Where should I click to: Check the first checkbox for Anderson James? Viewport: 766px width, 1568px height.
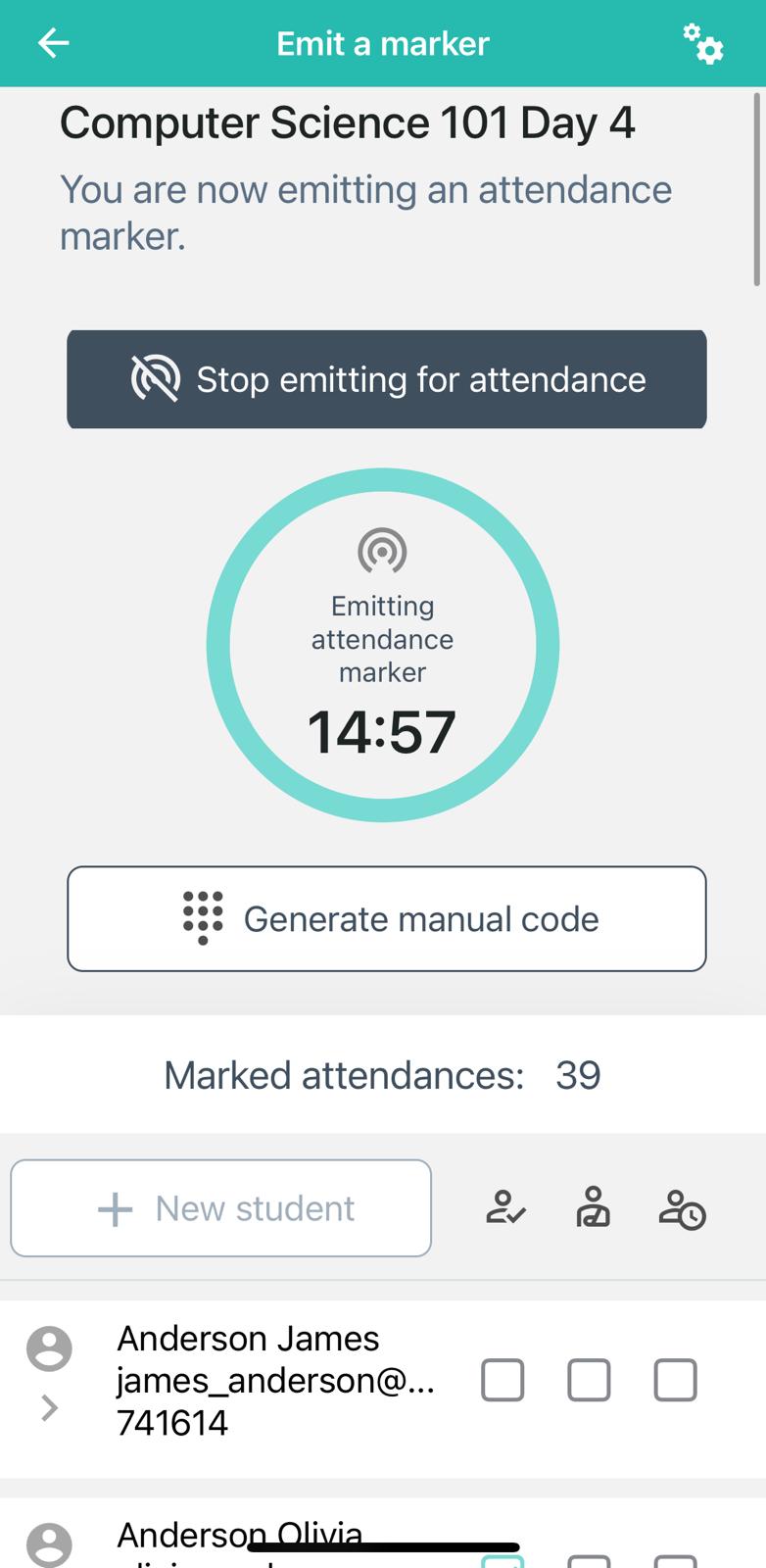(503, 1381)
